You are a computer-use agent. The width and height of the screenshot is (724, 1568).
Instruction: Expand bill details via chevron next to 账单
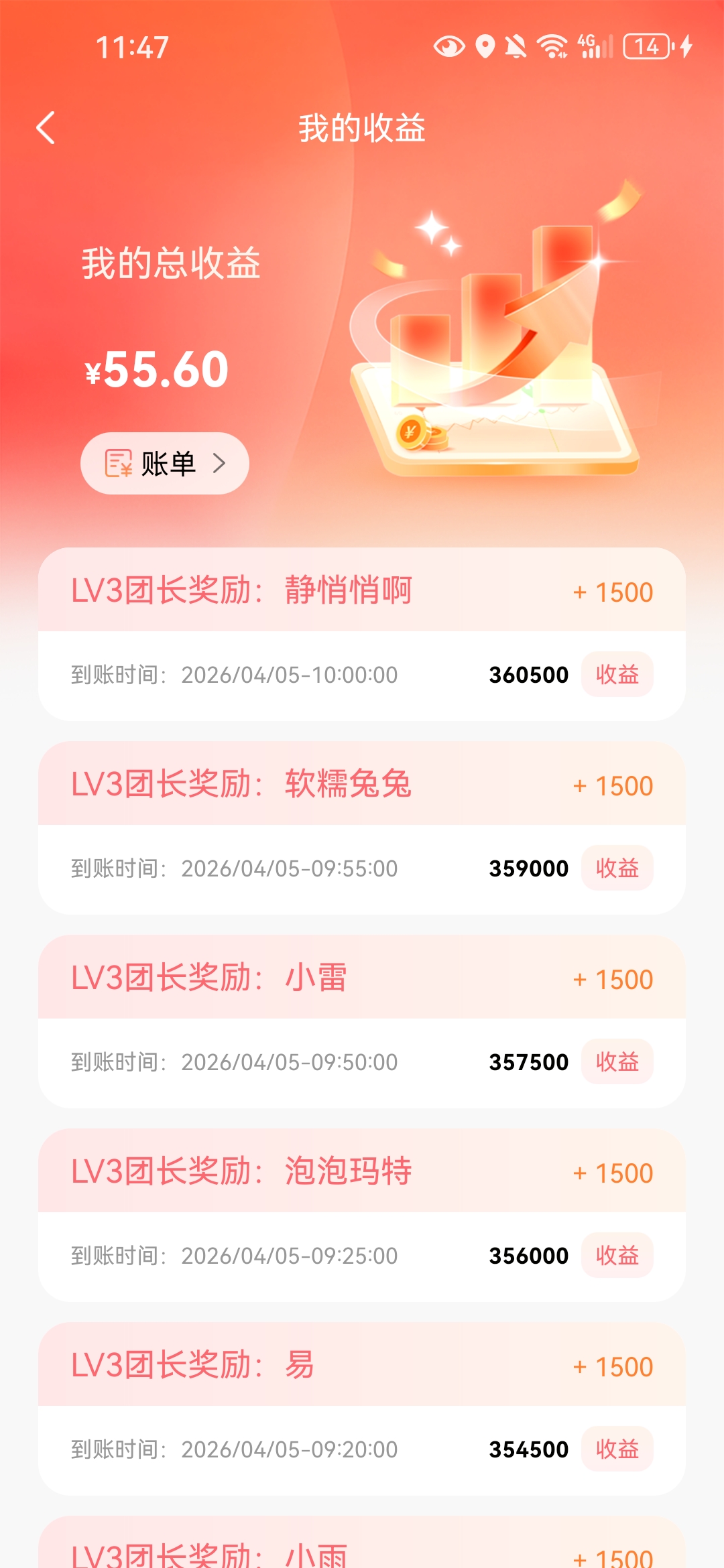pyautogui.click(x=221, y=462)
